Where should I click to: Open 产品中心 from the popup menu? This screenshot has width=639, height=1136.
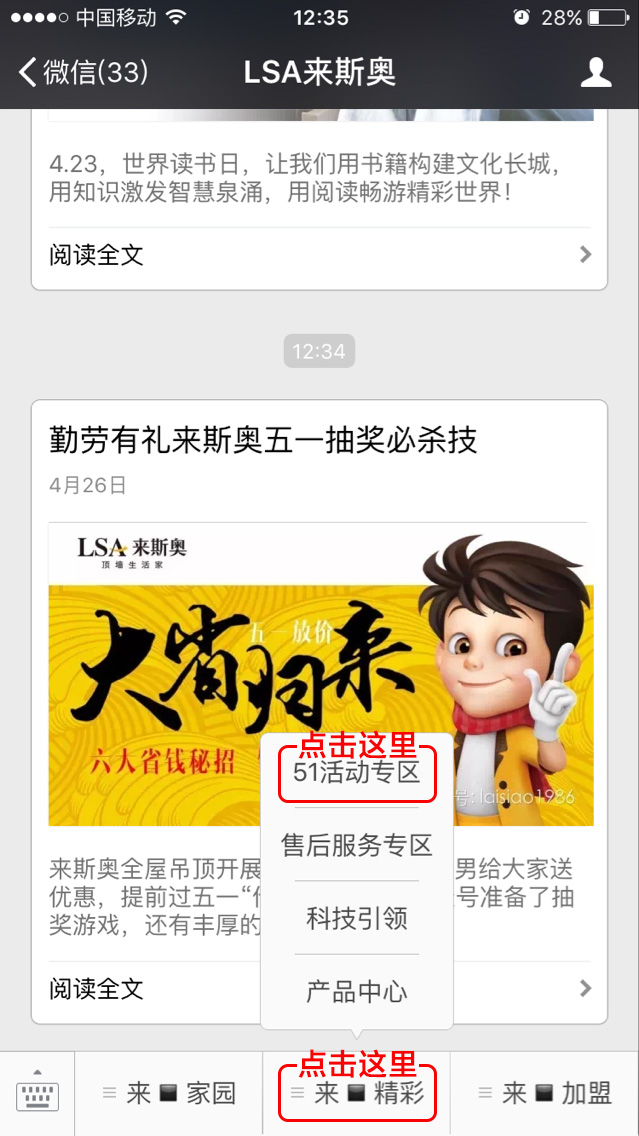click(x=357, y=991)
